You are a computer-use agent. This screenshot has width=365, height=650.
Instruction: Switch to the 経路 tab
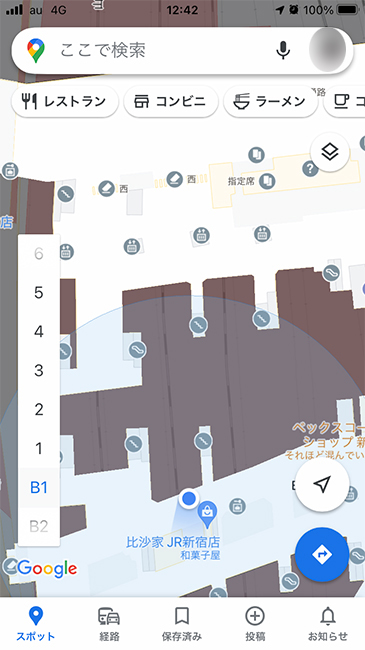[109, 624]
